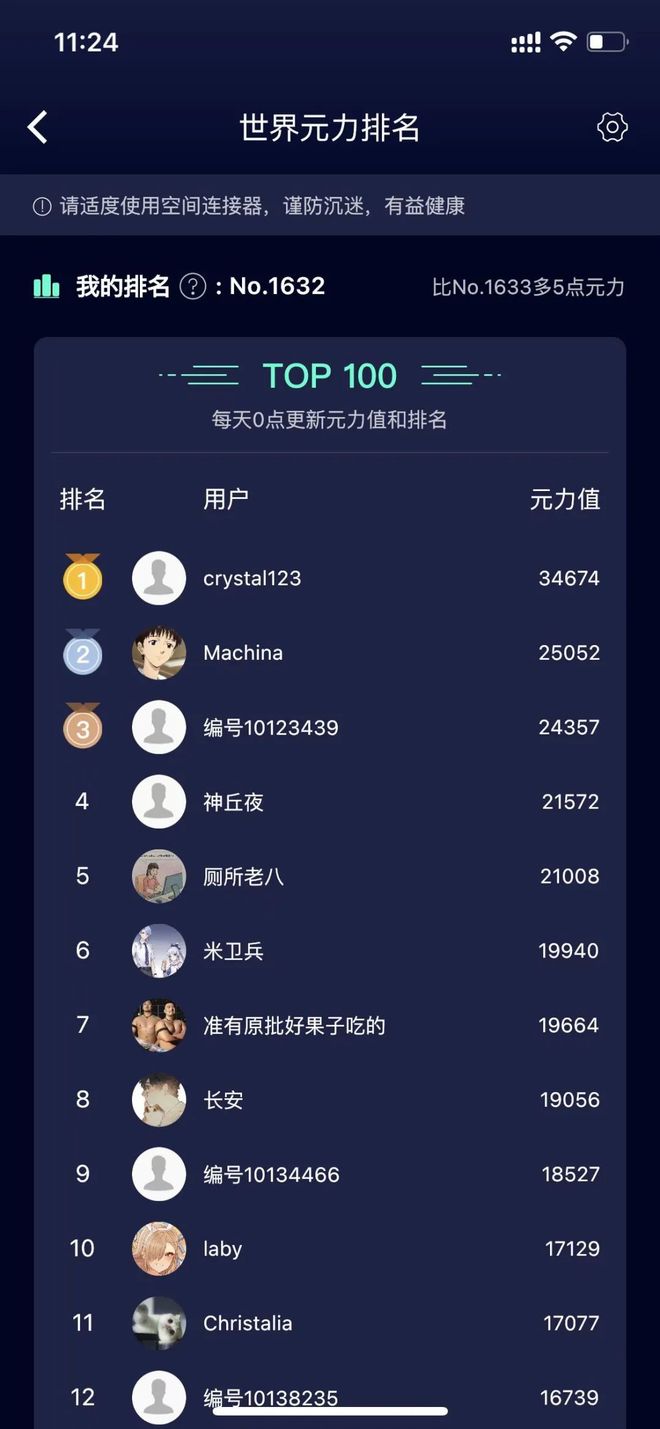Go back from the world ranking page
This screenshot has width=660, height=1429.
[x=38, y=128]
